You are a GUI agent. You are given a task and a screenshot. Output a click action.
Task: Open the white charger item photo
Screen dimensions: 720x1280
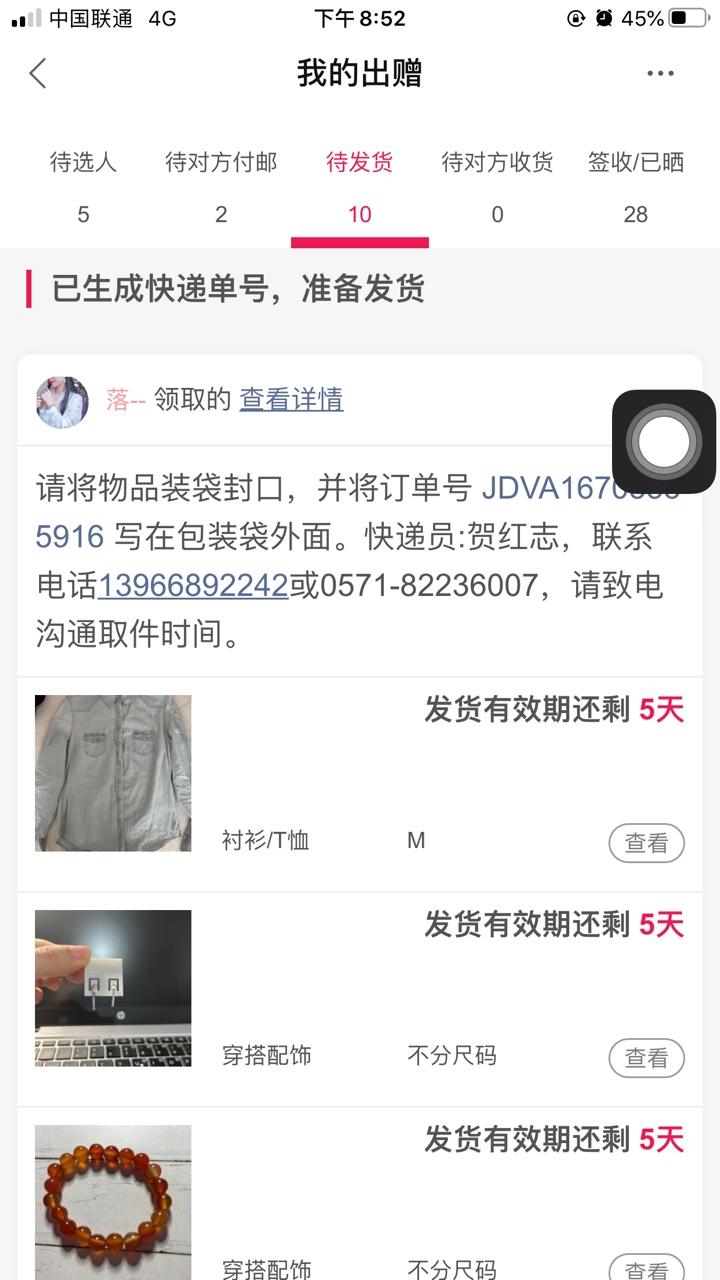(113, 988)
